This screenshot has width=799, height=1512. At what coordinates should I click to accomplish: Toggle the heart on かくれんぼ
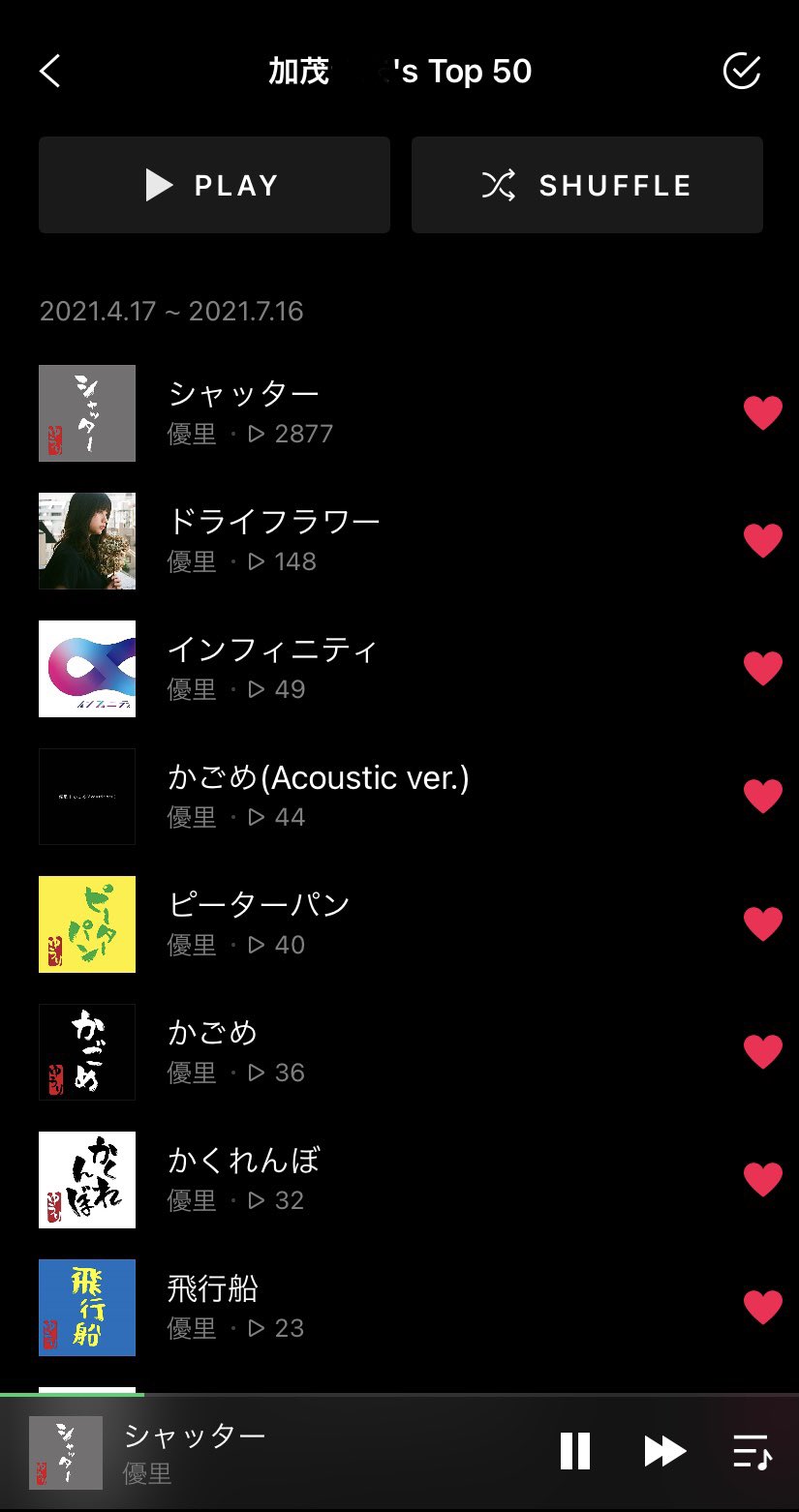coord(762,1179)
